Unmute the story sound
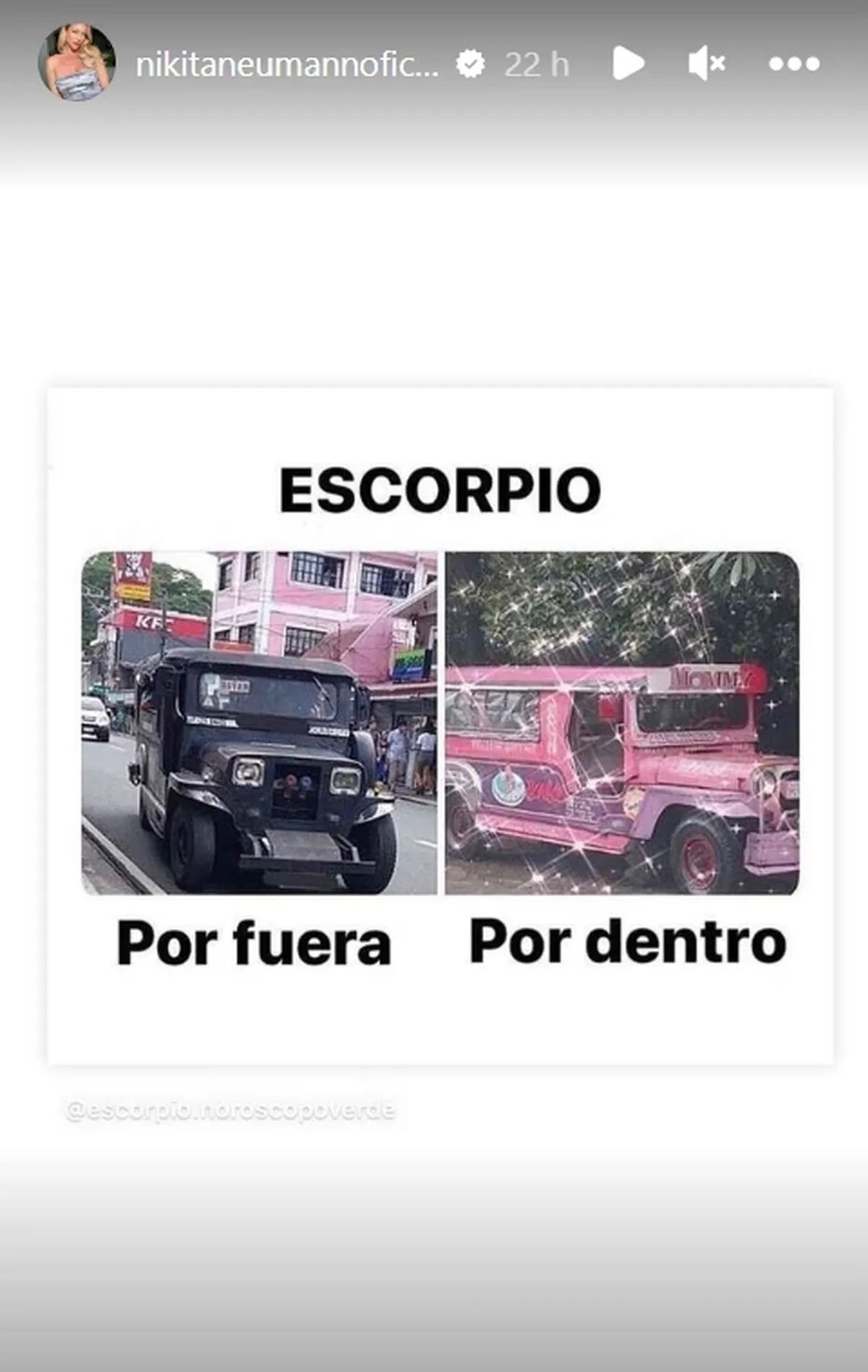Image resolution: width=868 pixels, height=1372 pixels. 706,64
